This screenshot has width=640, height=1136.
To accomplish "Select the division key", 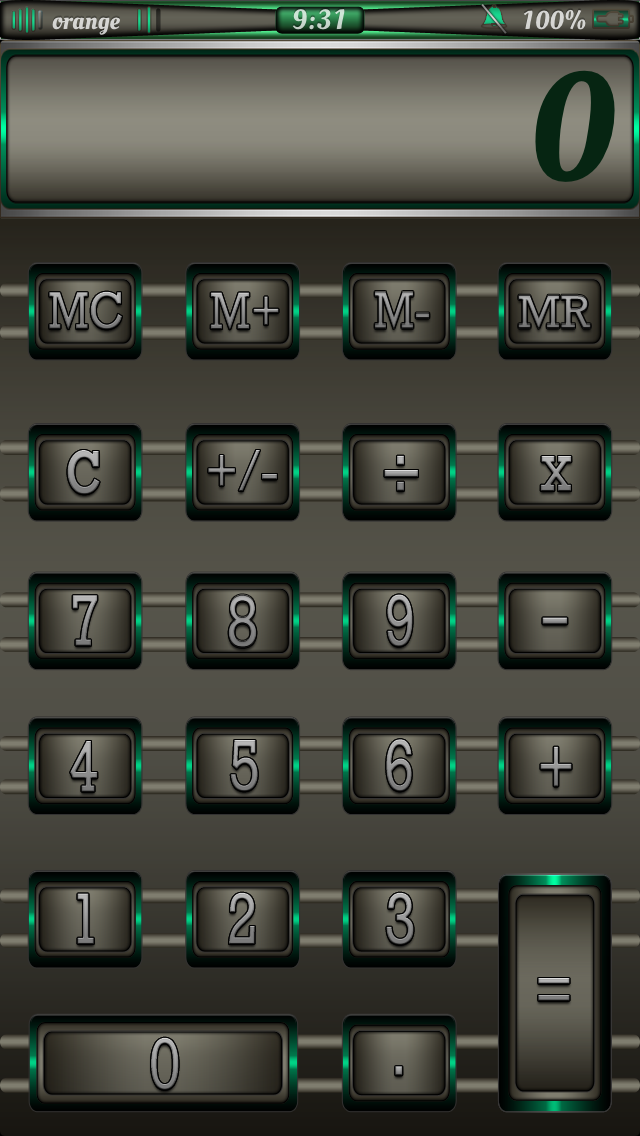I will pyautogui.click(x=399, y=472).
